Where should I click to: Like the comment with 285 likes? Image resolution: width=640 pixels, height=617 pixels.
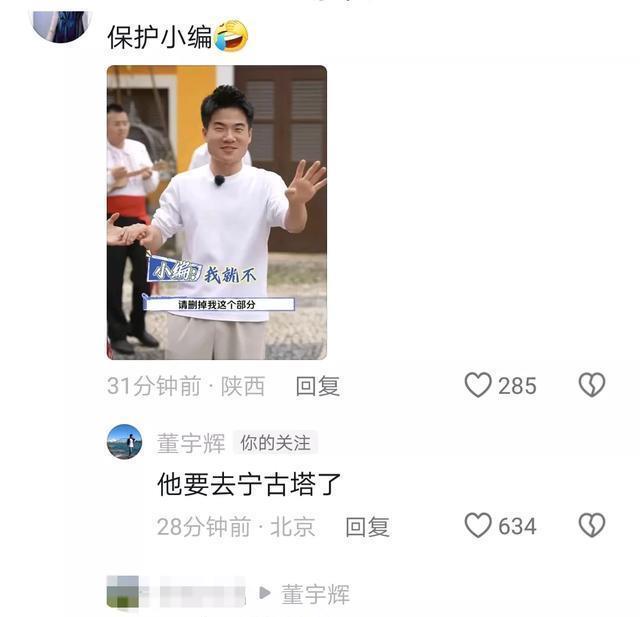point(479,385)
